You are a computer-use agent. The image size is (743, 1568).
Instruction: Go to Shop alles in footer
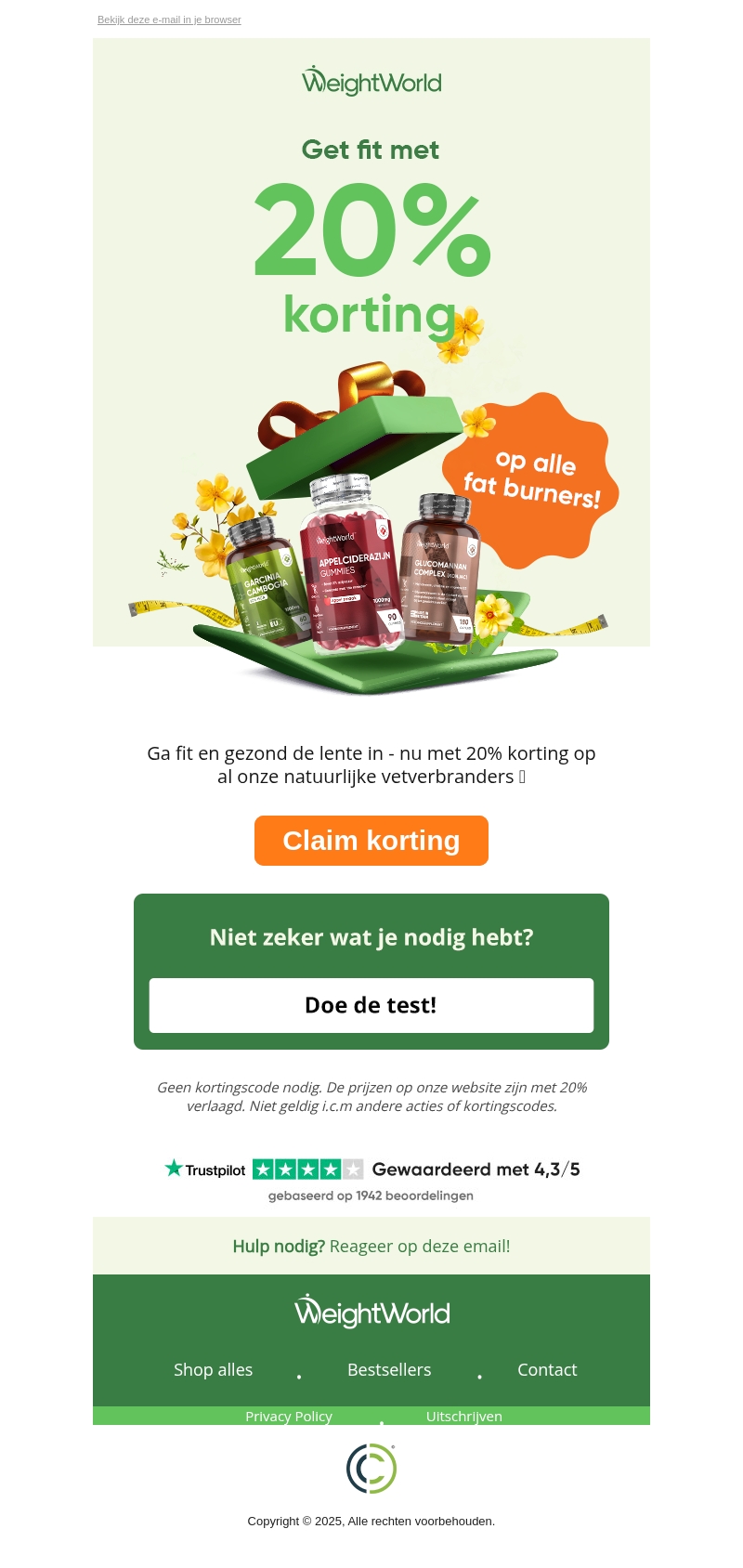[x=213, y=1370]
